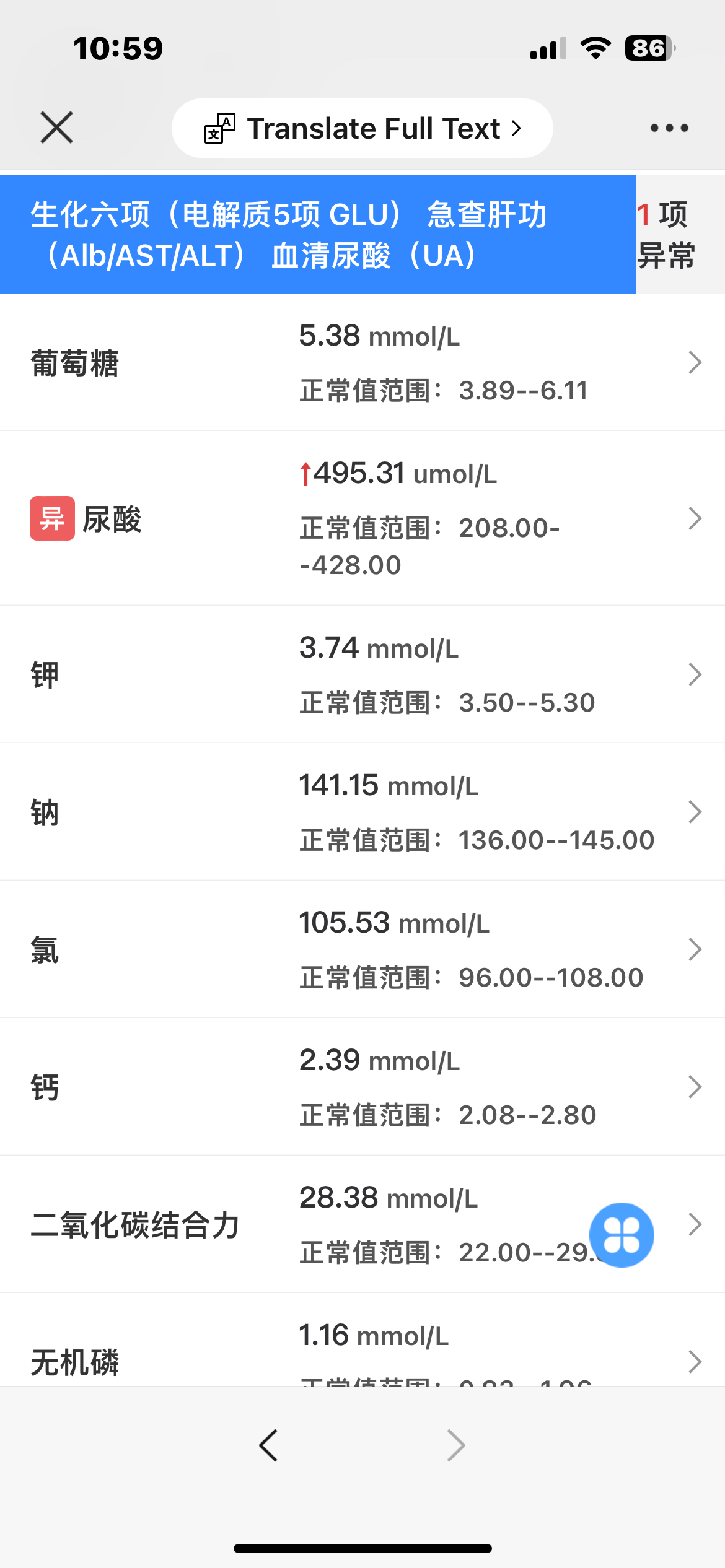
Task: Open the abnormal 尿酸 result details
Action: coord(362,518)
